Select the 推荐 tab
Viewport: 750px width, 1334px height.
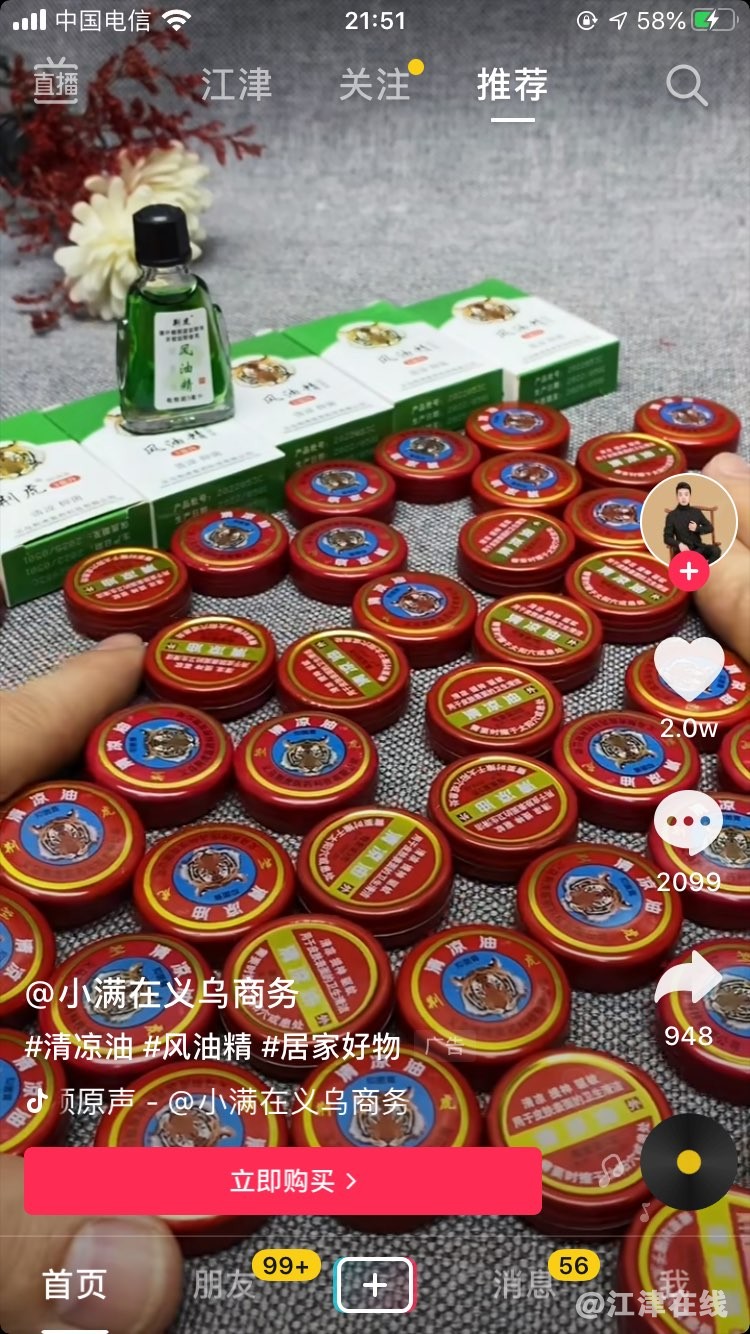[512, 85]
